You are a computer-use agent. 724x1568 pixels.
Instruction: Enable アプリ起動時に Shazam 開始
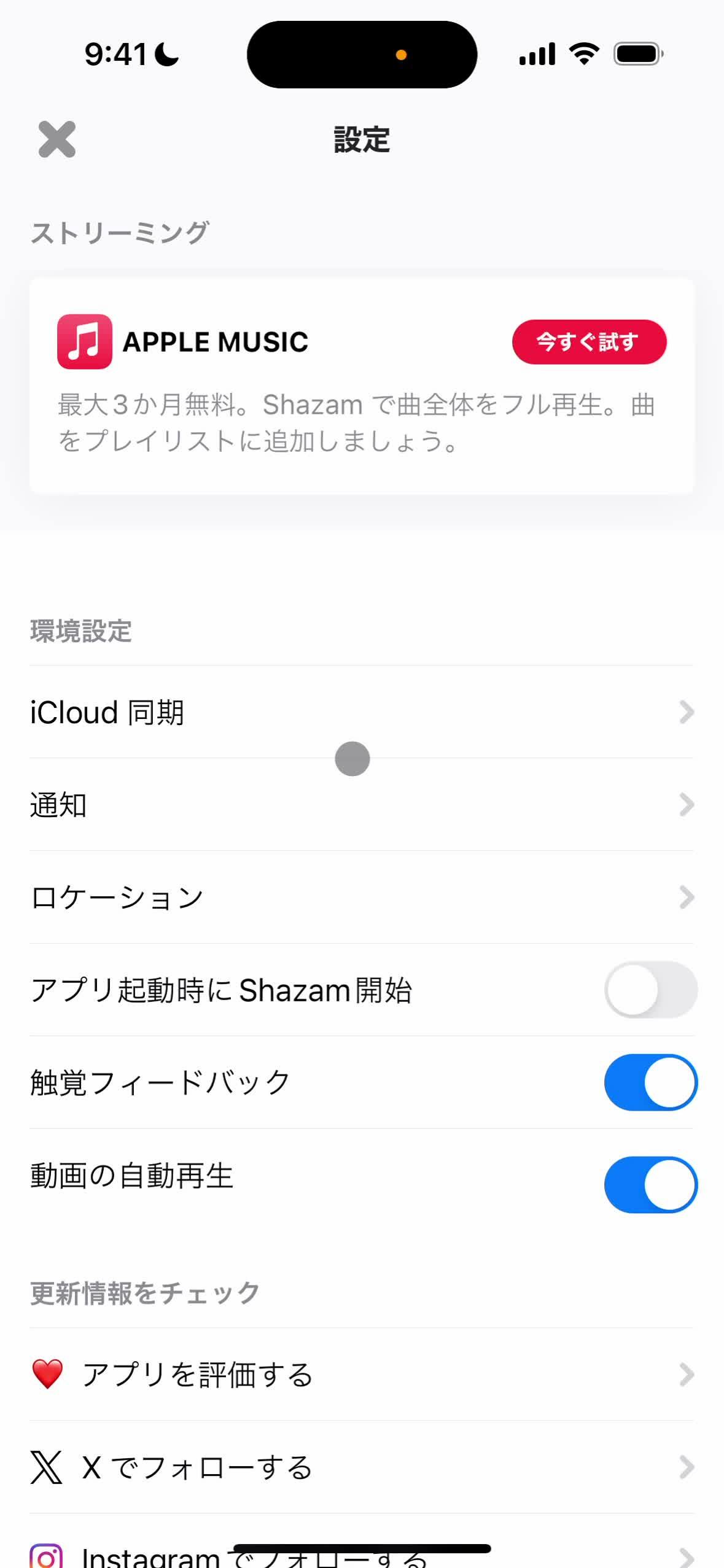click(650, 990)
